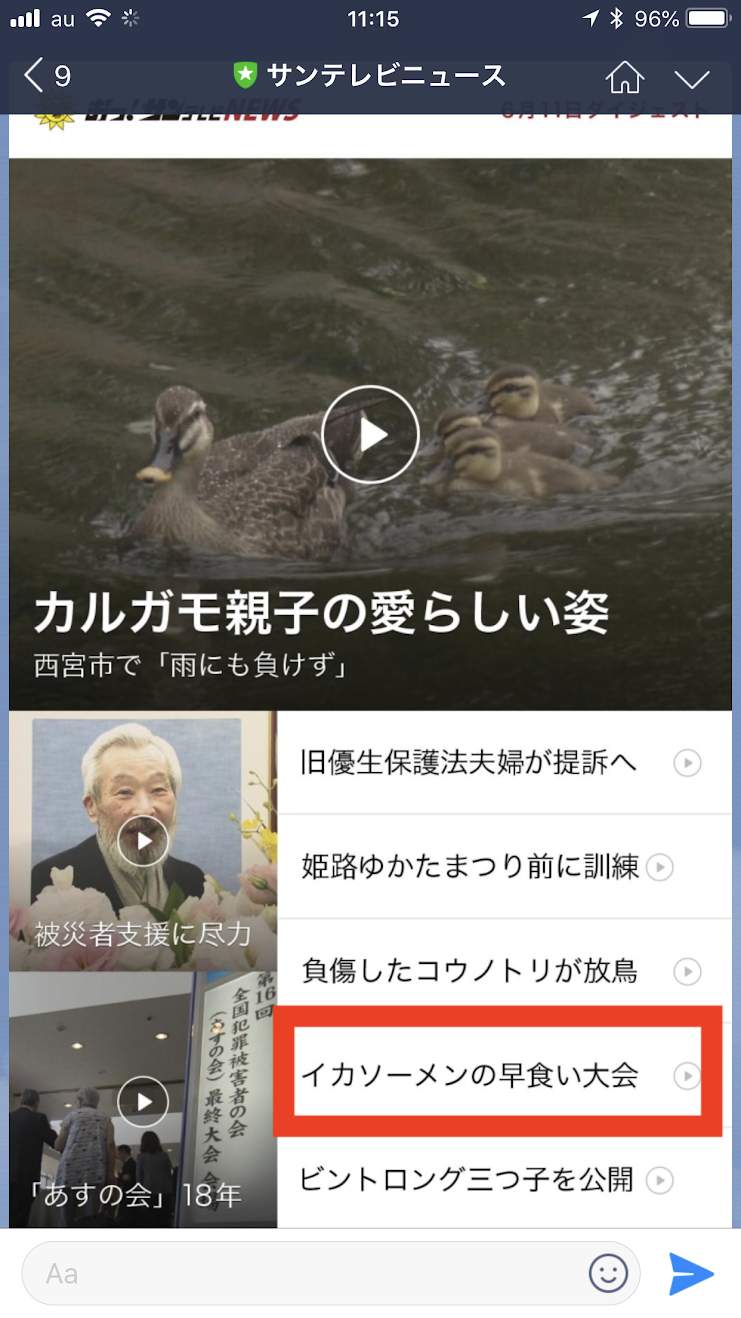Viewport: 741px width, 1318px height.
Task: Send the message with arrow button
Action: (692, 1273)
